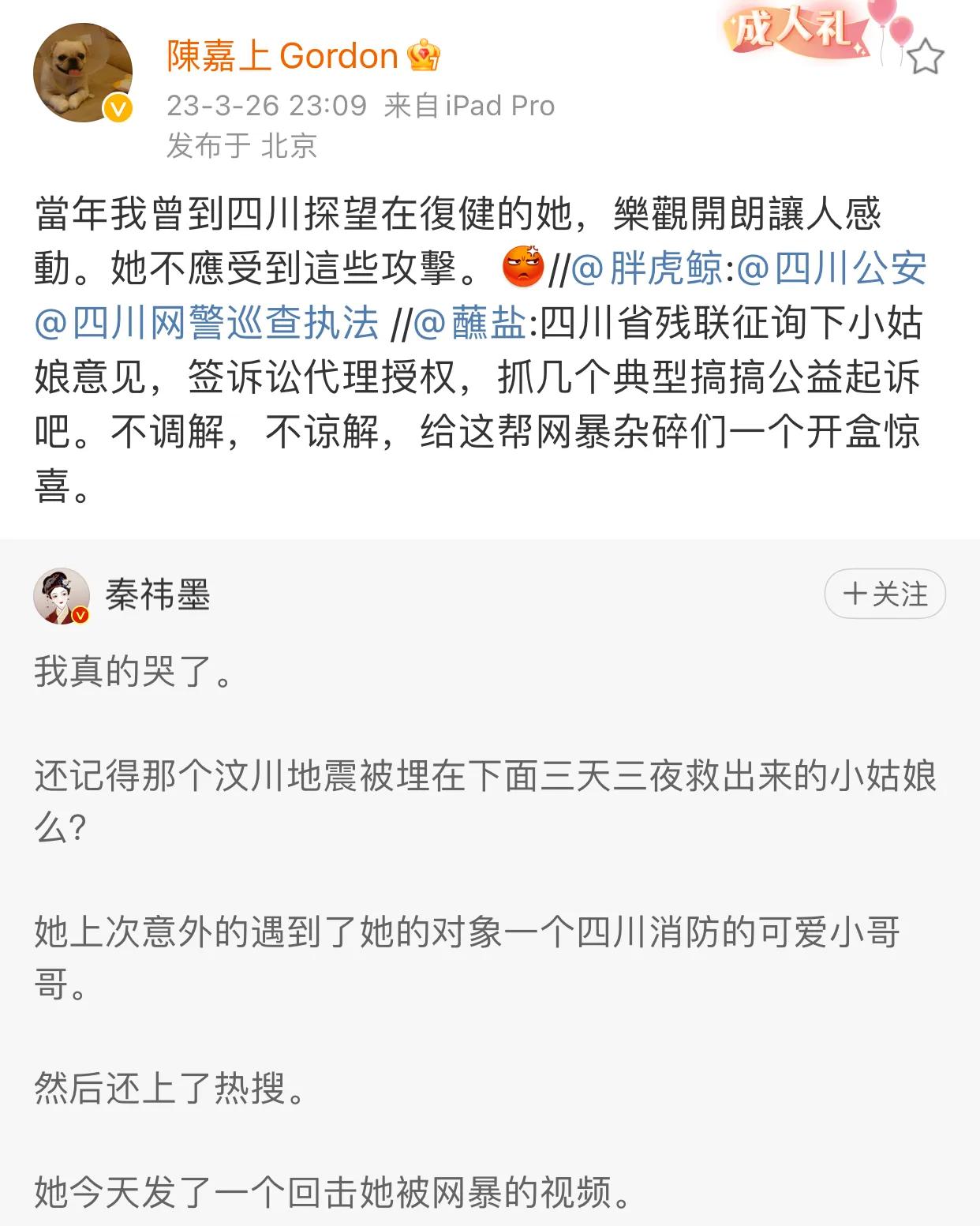
Task: Open 陳嘉上 Gordon's profile avatar
Action: coord(82,73)
